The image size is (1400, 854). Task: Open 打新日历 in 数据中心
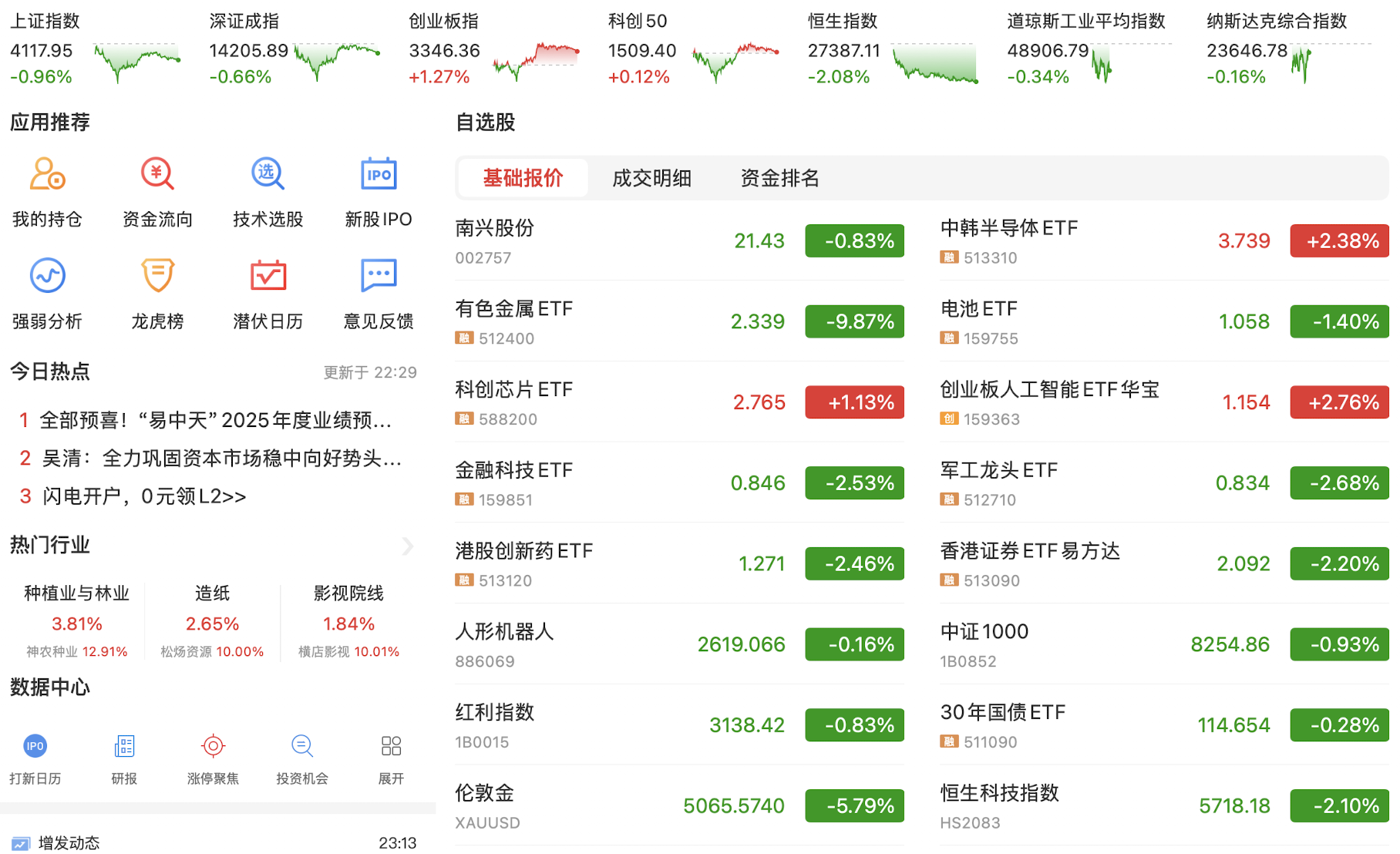[x=35, y=758]
